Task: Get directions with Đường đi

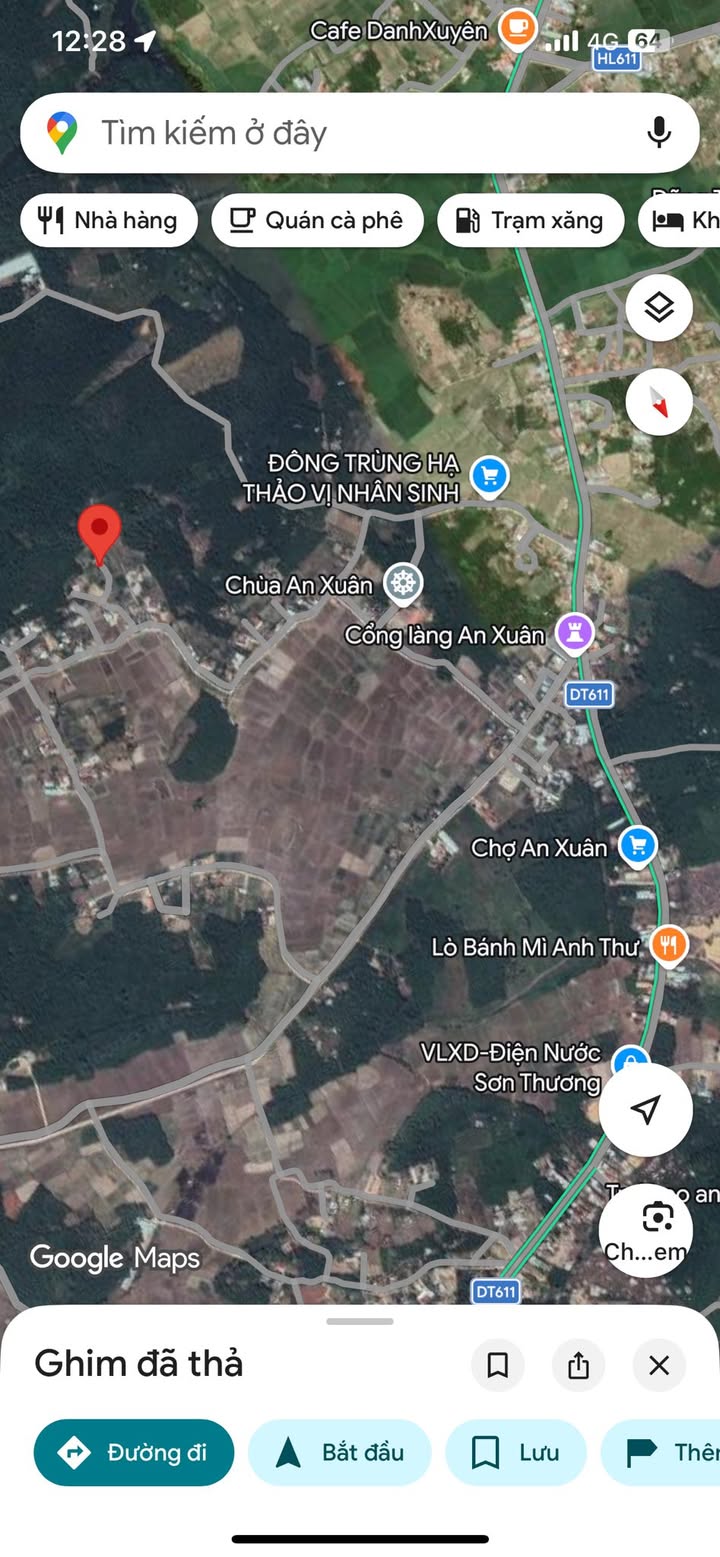Action: click(134, 1452)
